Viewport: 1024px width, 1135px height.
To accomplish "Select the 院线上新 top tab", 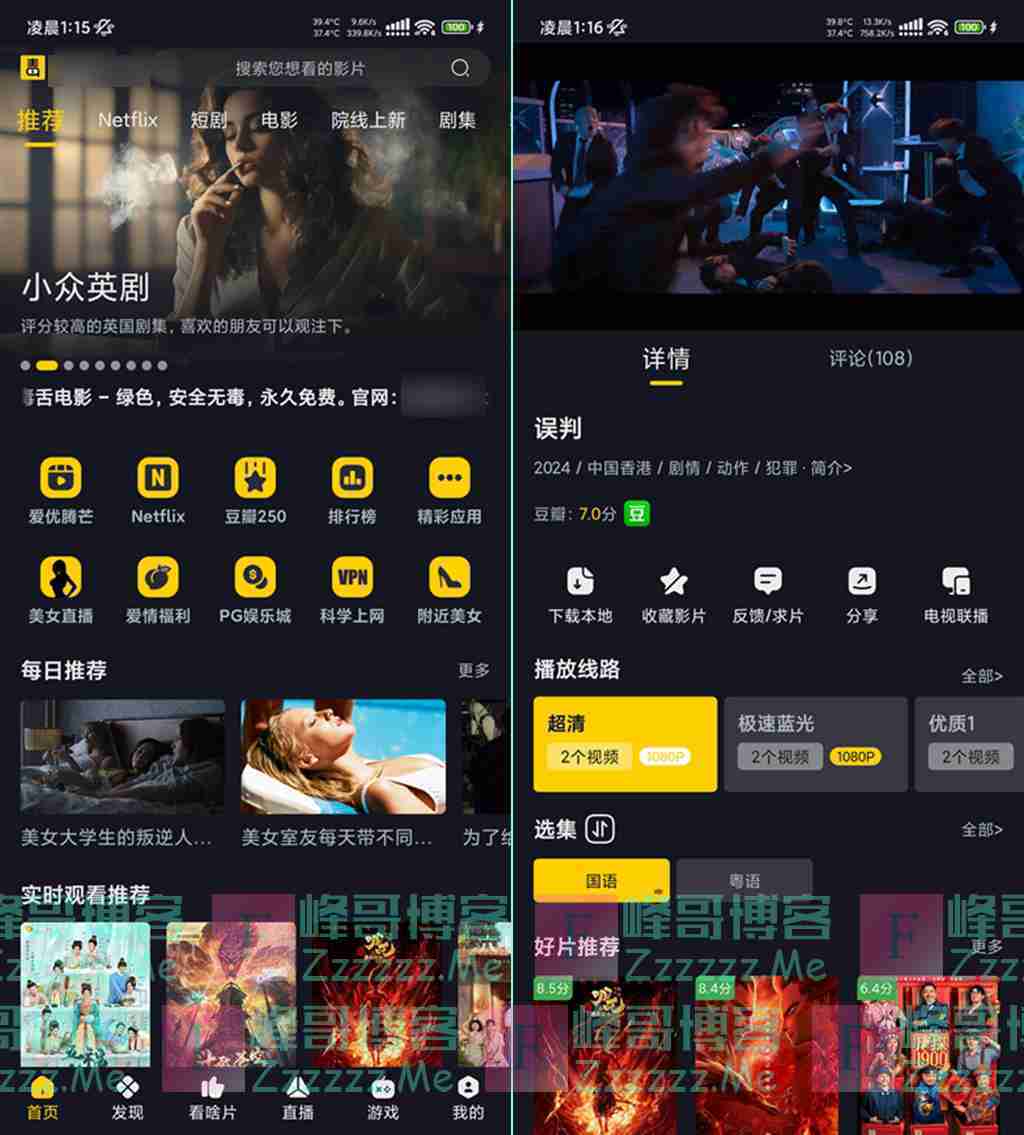I will point(368,120).
